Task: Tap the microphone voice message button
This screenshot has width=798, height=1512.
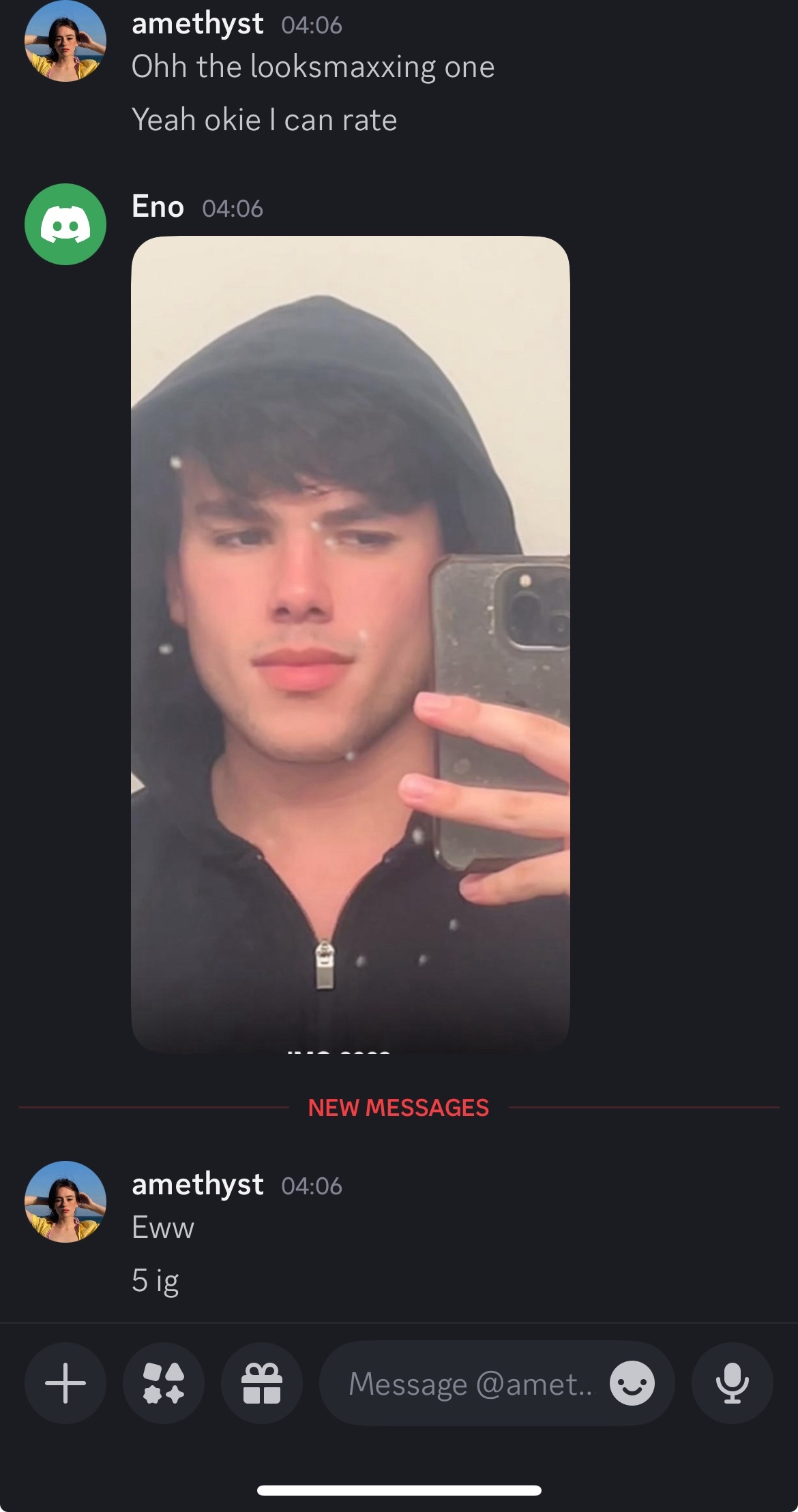Action: (x=732, y=1383)
